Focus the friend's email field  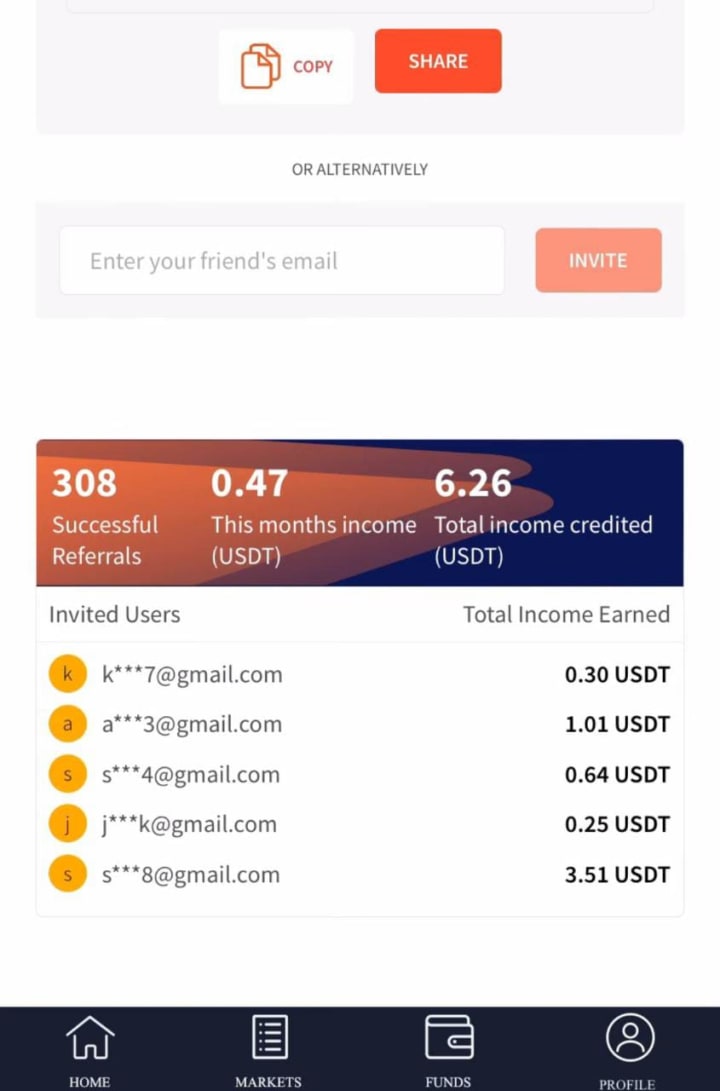(282, 260)
